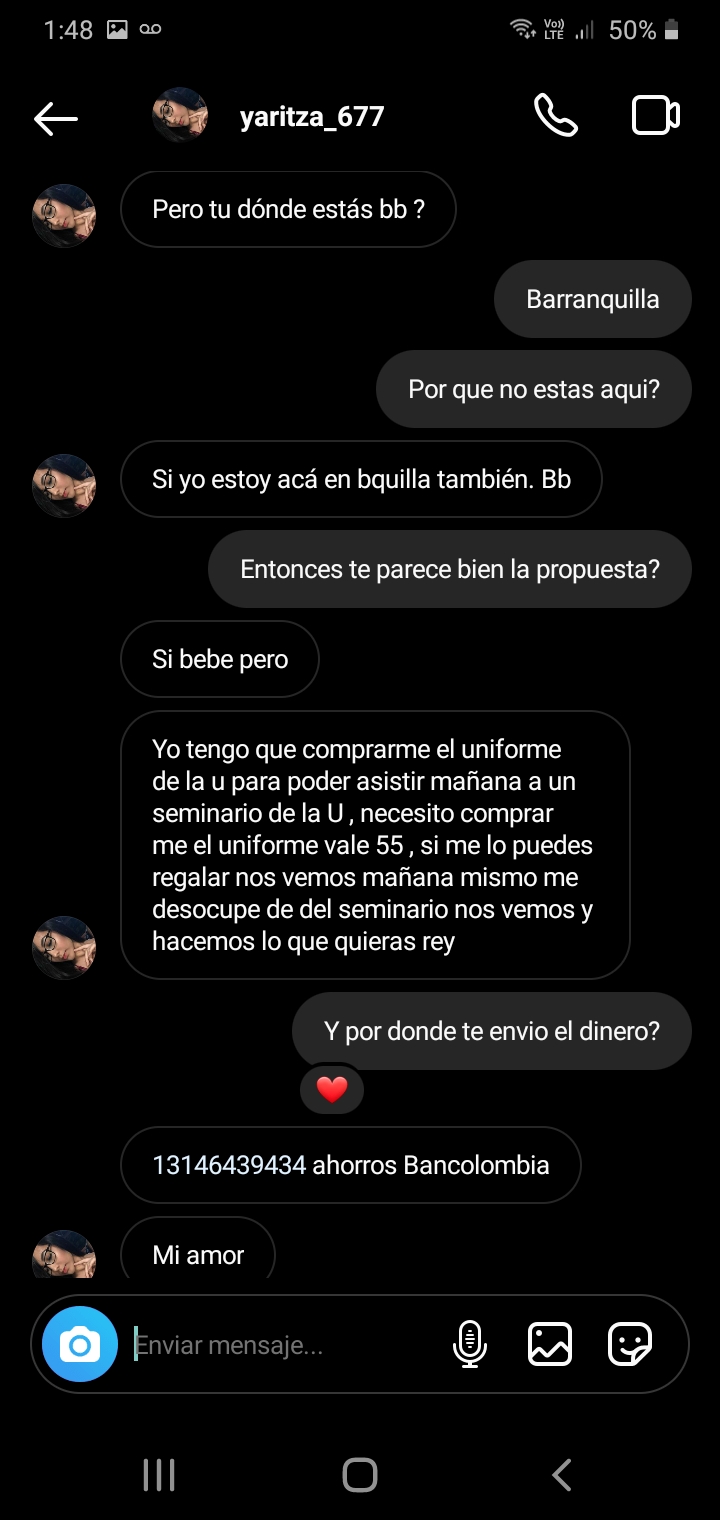Open yaritza_677's profile from the header
The height and width of the screenshot is (1520, 720).
(311, 117)
